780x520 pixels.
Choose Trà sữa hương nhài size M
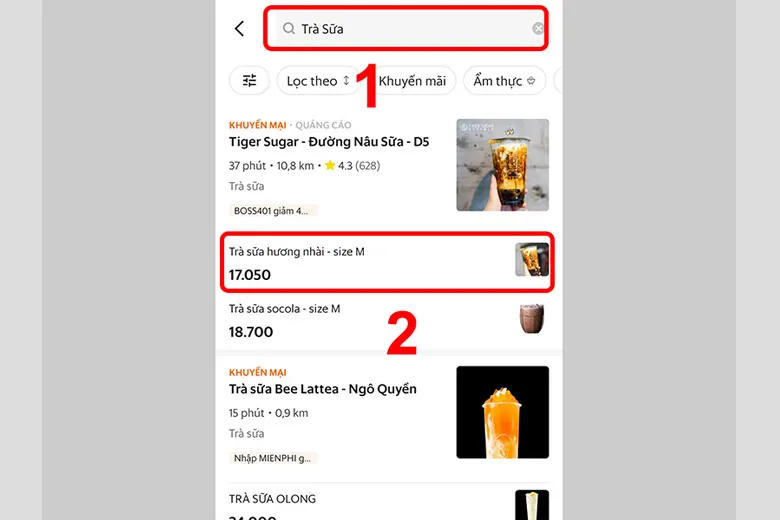coord(385,264)
